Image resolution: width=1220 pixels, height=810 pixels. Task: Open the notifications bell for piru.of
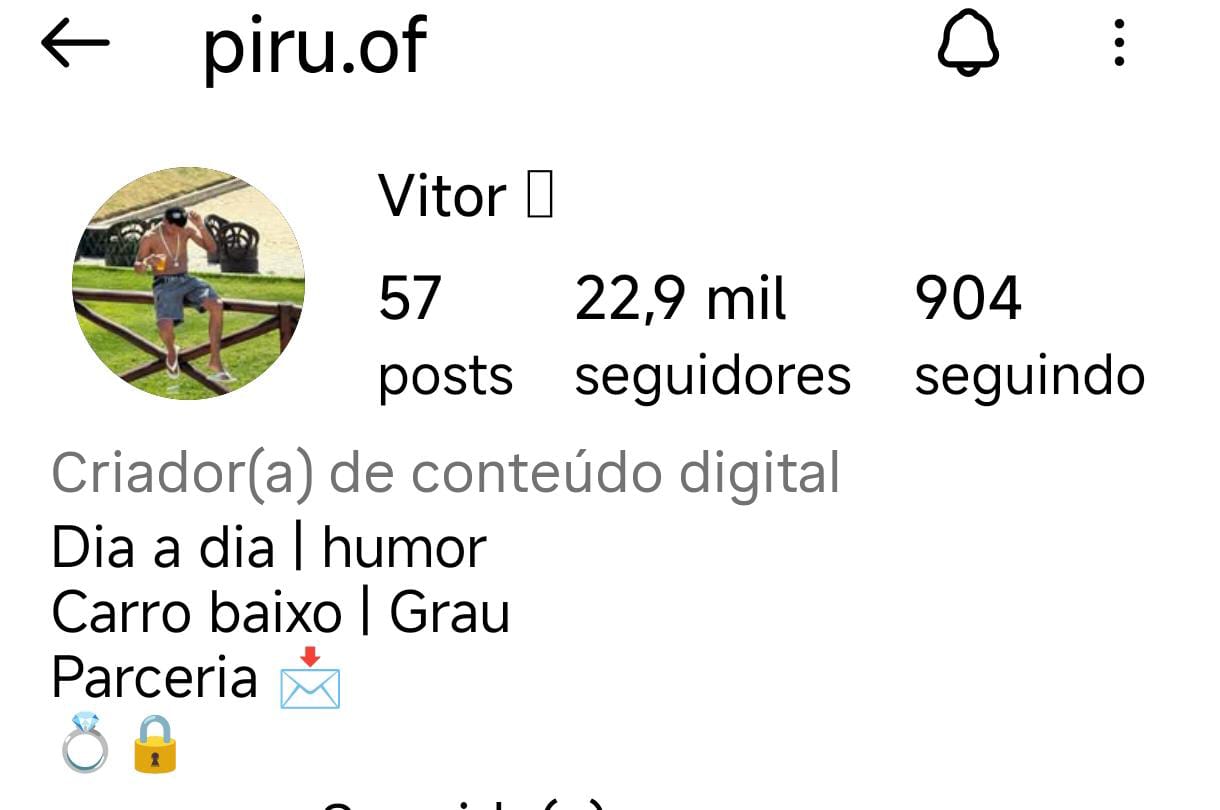click(967, 46)
